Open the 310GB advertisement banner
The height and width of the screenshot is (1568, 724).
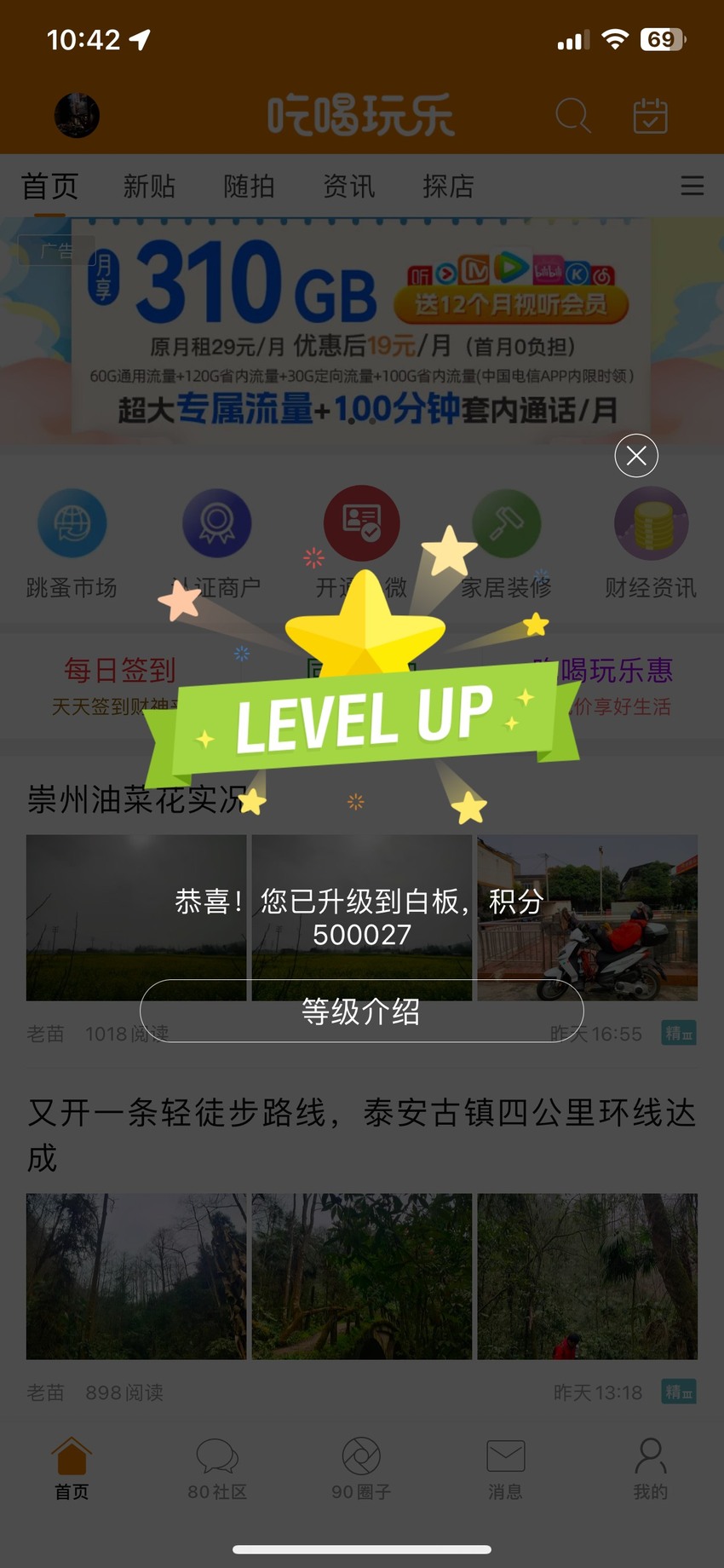pos(362,331)
